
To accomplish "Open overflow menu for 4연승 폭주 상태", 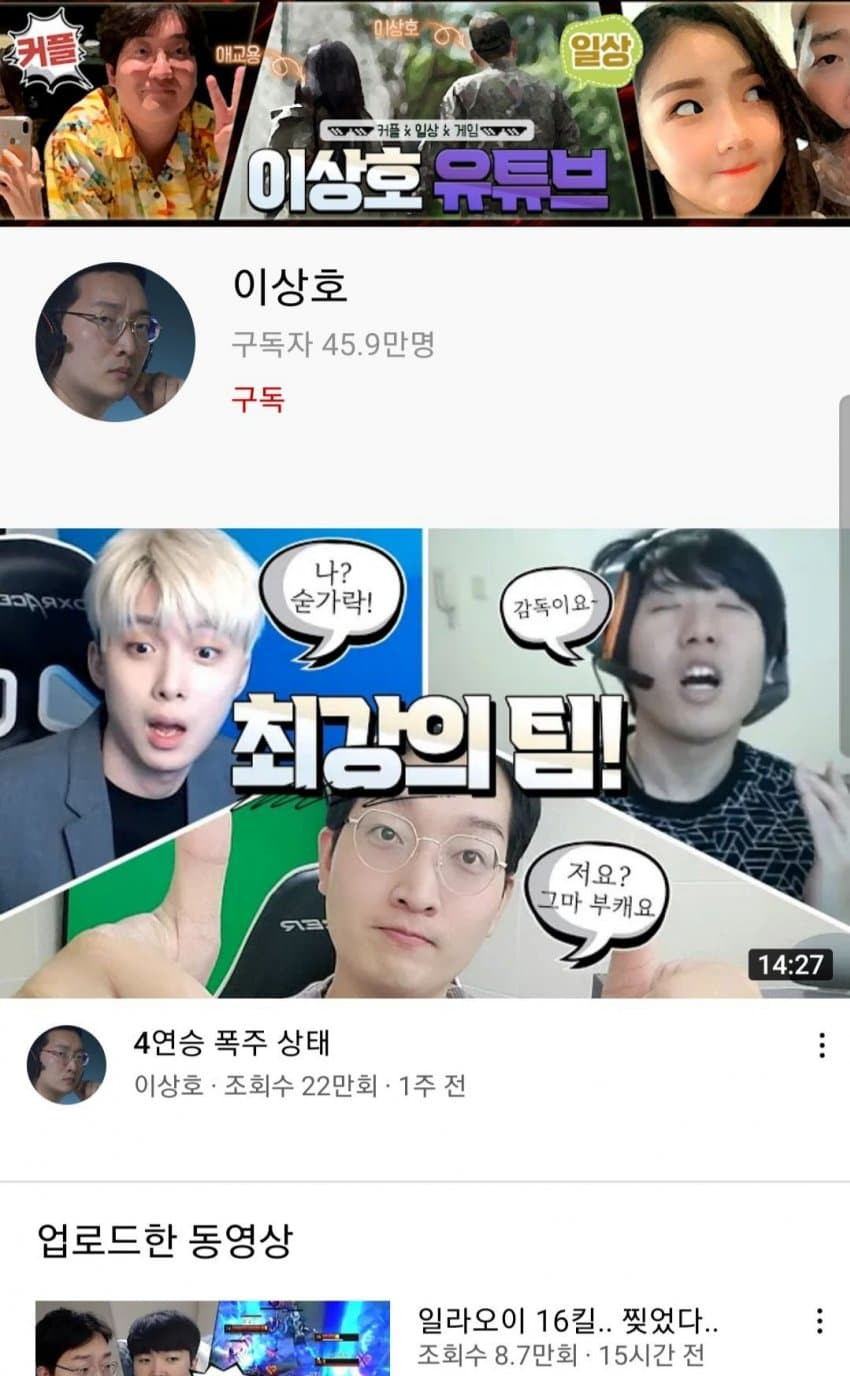I will (821, 1046).
